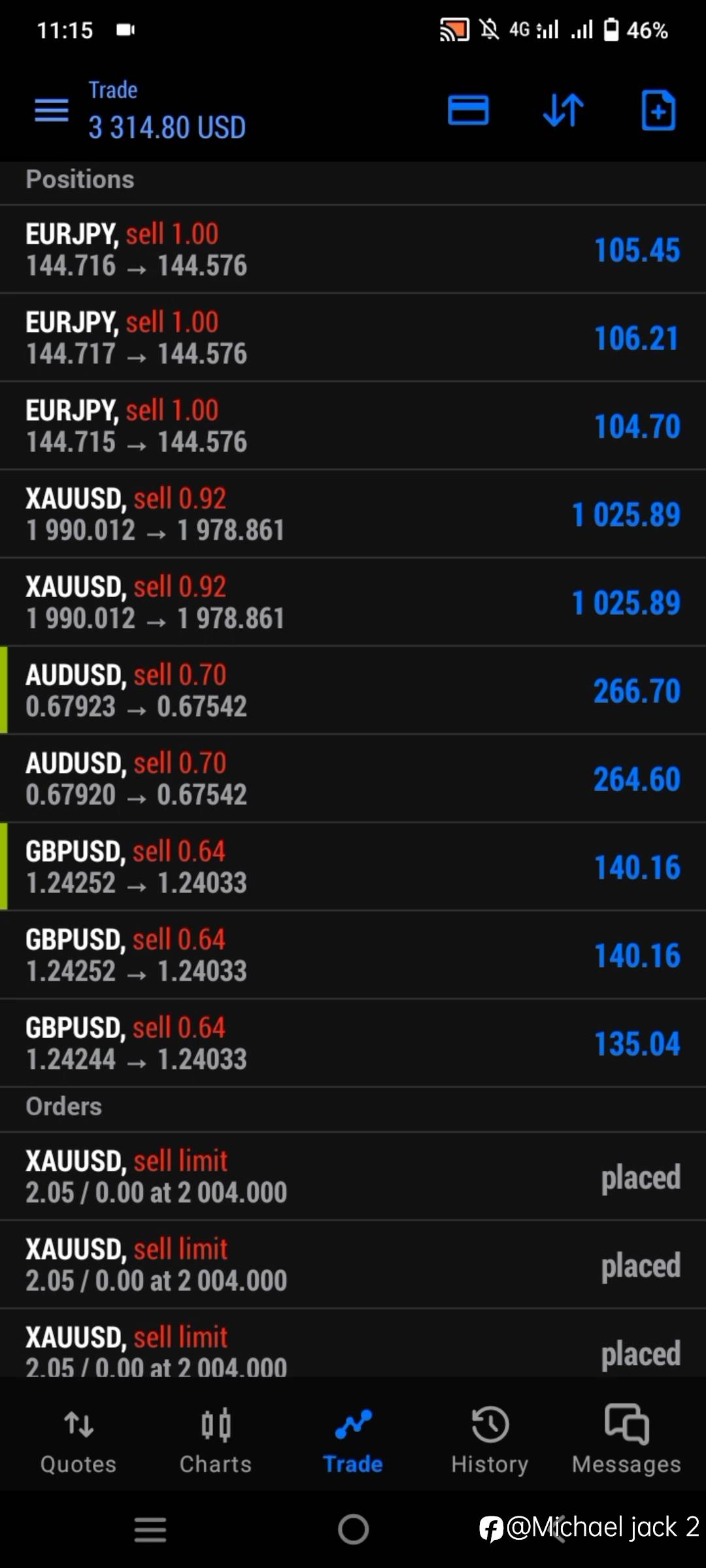Open the system recent apps button
Screen dimensions: 706x1568
click(x=150, y=1529)
